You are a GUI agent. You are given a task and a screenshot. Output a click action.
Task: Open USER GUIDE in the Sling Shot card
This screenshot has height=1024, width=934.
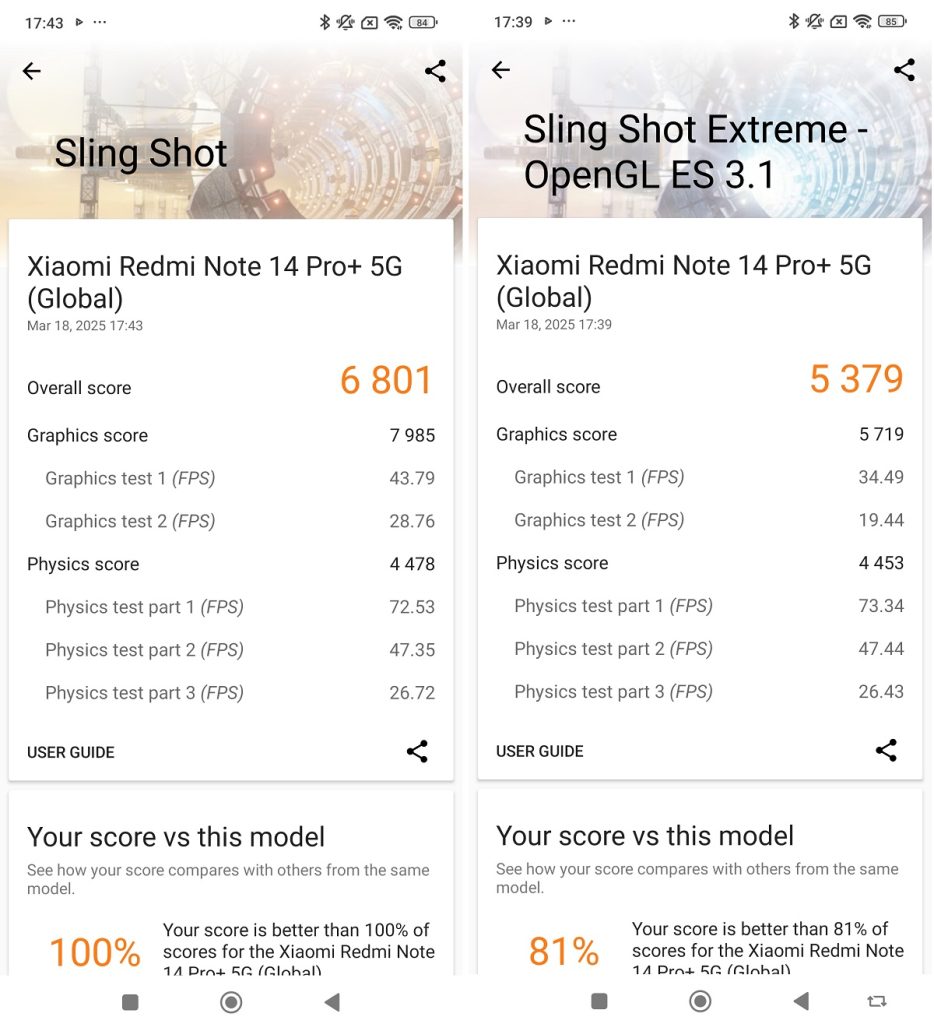tap(71, 752)
